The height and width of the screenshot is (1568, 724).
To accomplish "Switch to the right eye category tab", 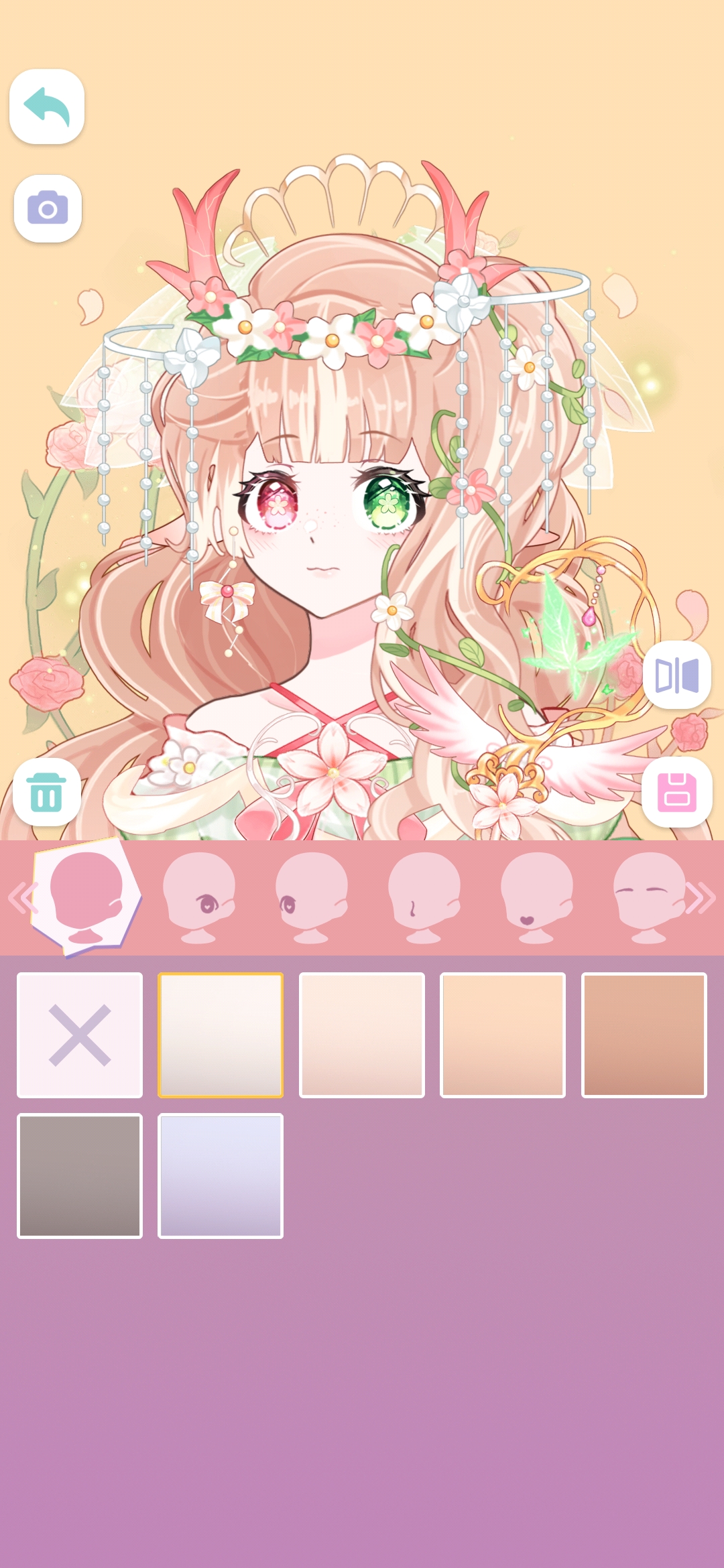I will tap(199, 897).
